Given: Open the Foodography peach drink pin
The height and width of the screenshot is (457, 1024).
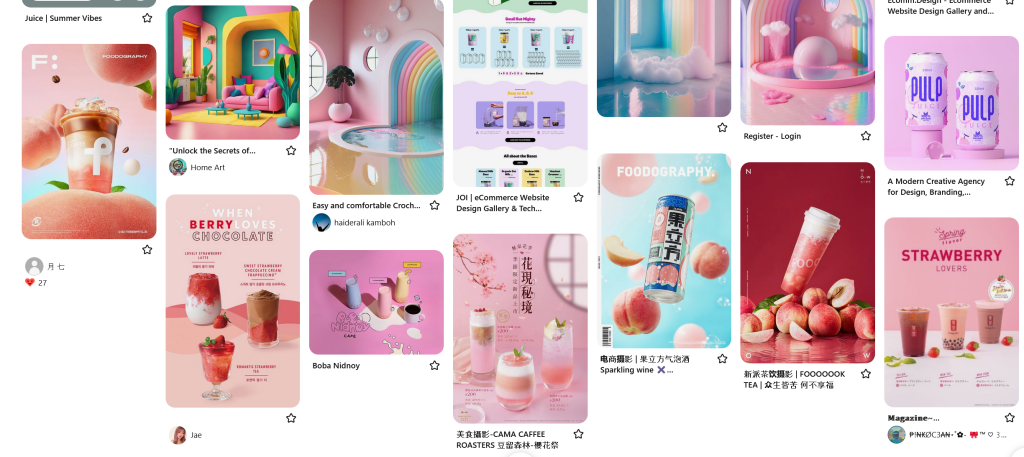Looking at the screenshot, I should [x=89, y=141].
